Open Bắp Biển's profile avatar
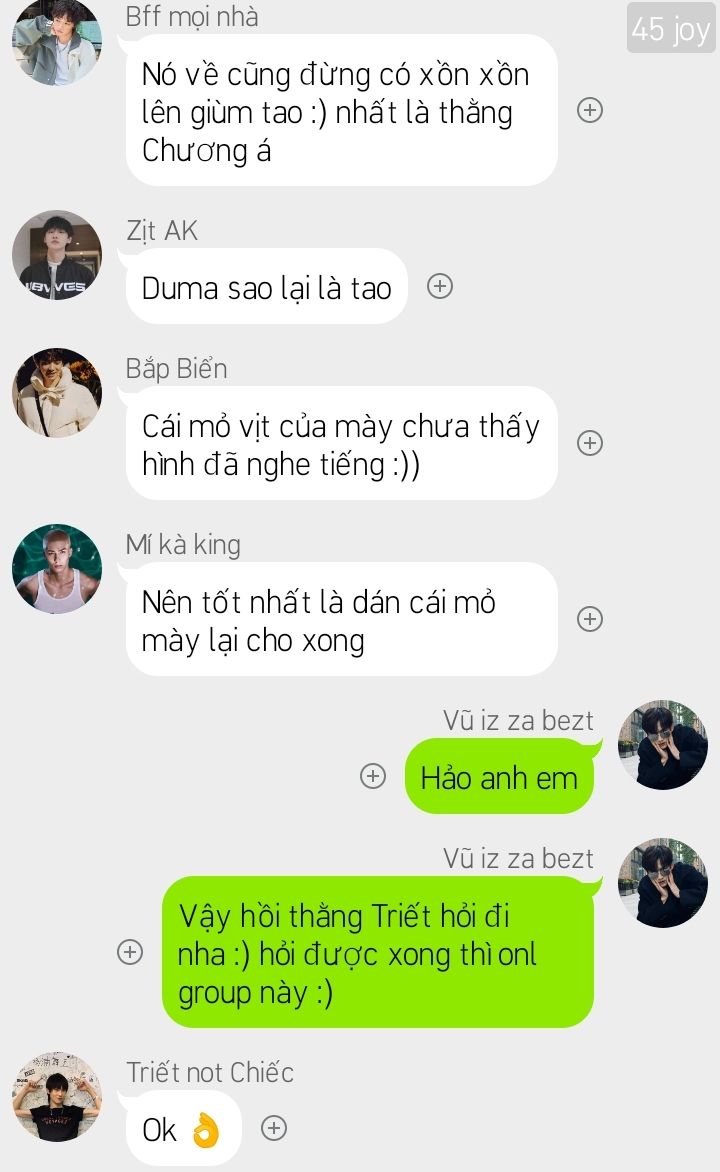The width and height of the screenshot is (720, 1172). click(x=57, y=392)
